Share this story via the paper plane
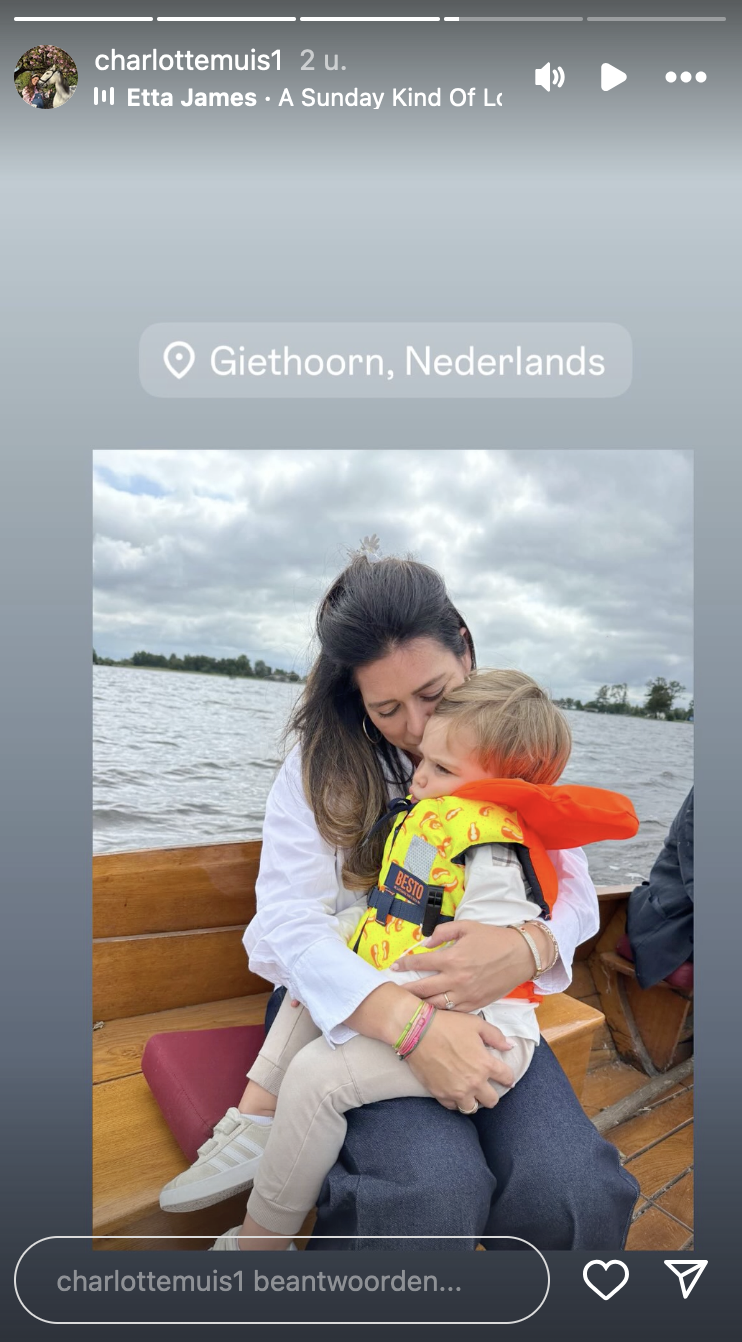Viewport: 742px width, 1342px height. pyautogui.click(x=686, y=1279)
